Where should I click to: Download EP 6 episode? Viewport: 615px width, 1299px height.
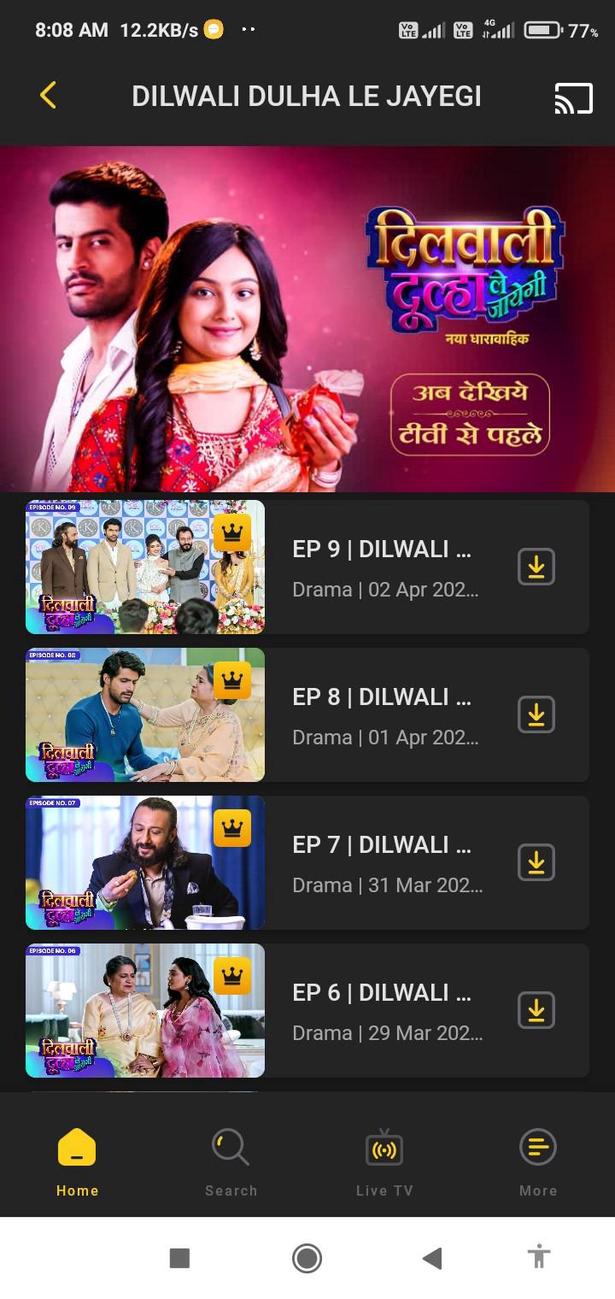[536, 1011]
